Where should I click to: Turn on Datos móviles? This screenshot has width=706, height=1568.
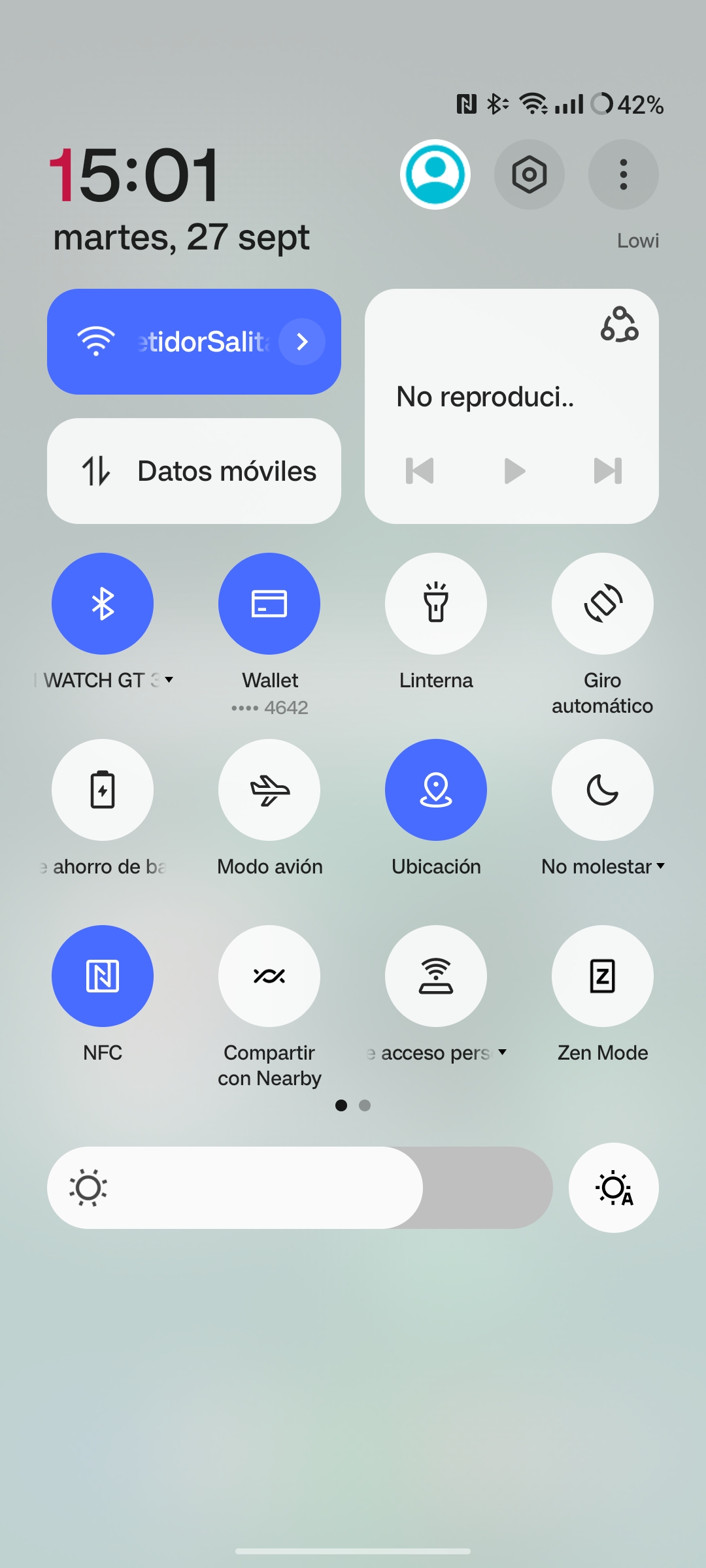(x=194, y=471)
